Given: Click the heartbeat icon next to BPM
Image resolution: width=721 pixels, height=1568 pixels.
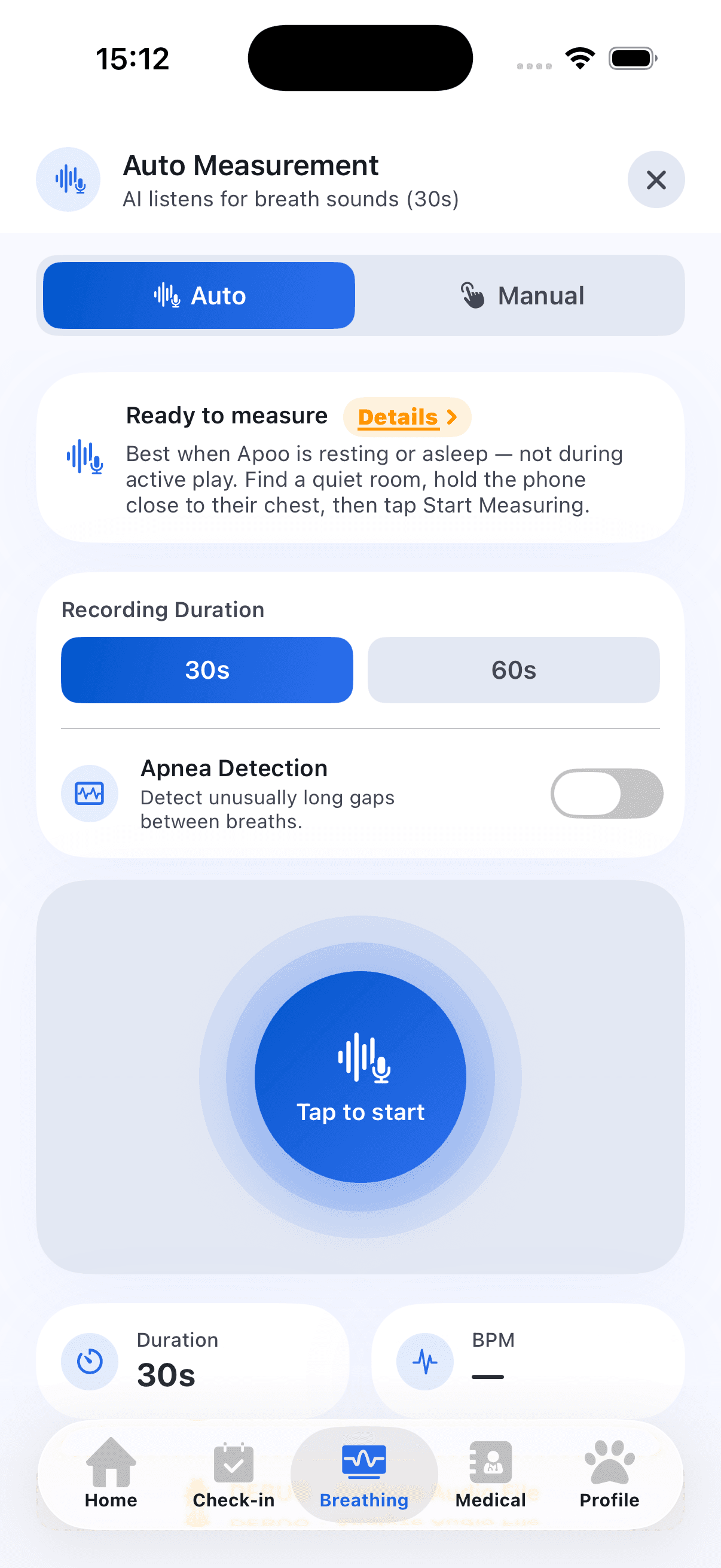Looking at the screenshot, I should click(x=424, y=1362).
